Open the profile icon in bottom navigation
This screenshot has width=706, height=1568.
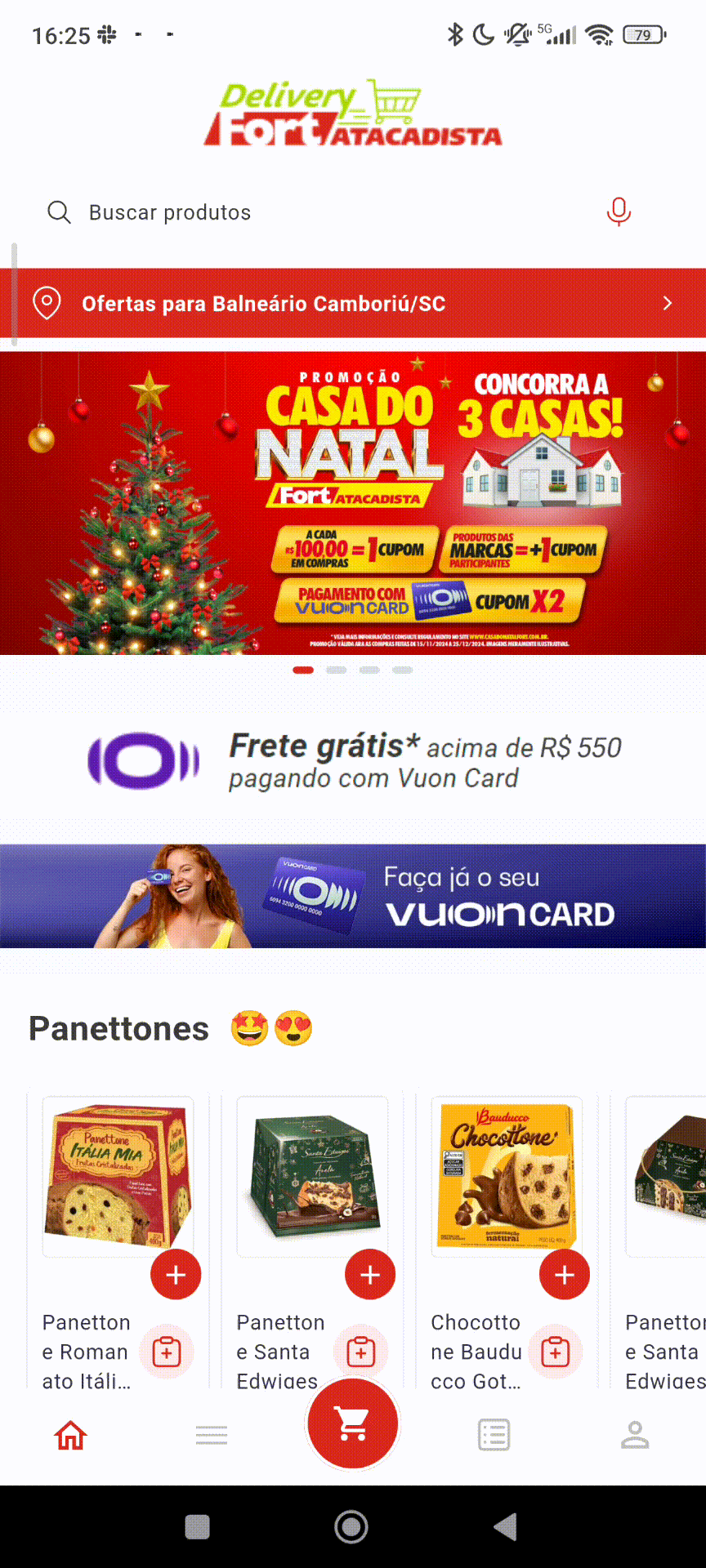pos(635,1435)
